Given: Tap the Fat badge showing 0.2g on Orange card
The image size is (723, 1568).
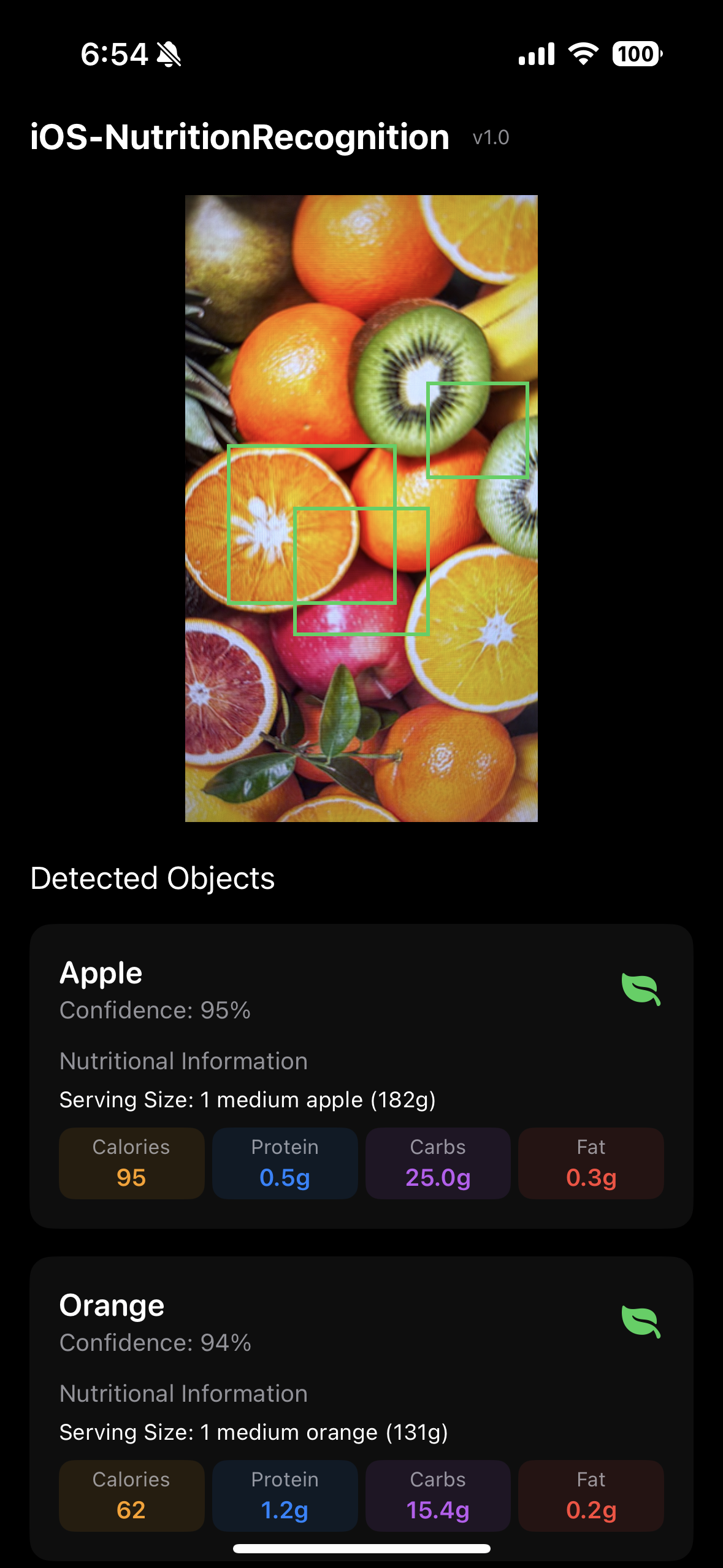Looking at the screenshot, I should coord(591,1496).
